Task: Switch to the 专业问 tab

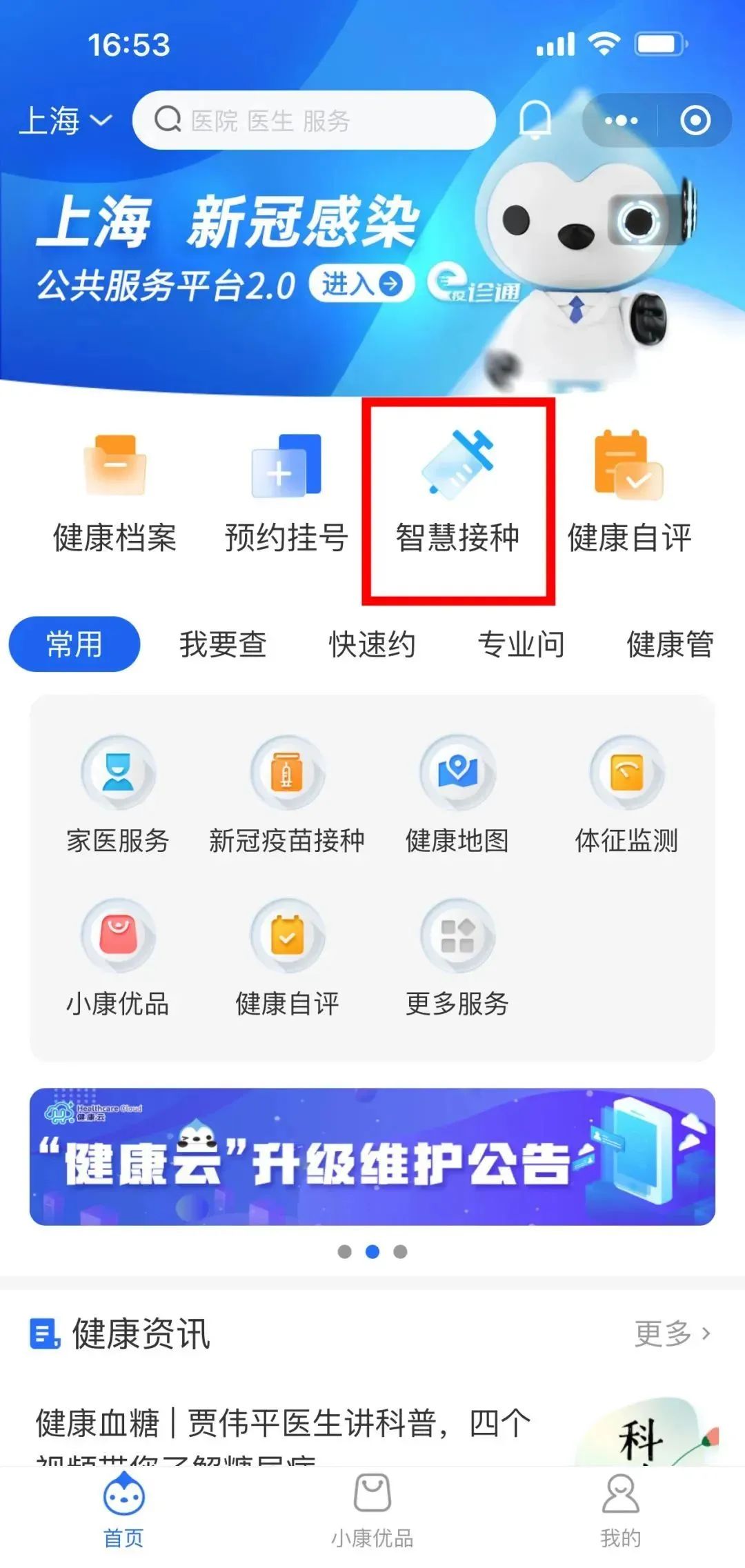Action: coord(521,644)
